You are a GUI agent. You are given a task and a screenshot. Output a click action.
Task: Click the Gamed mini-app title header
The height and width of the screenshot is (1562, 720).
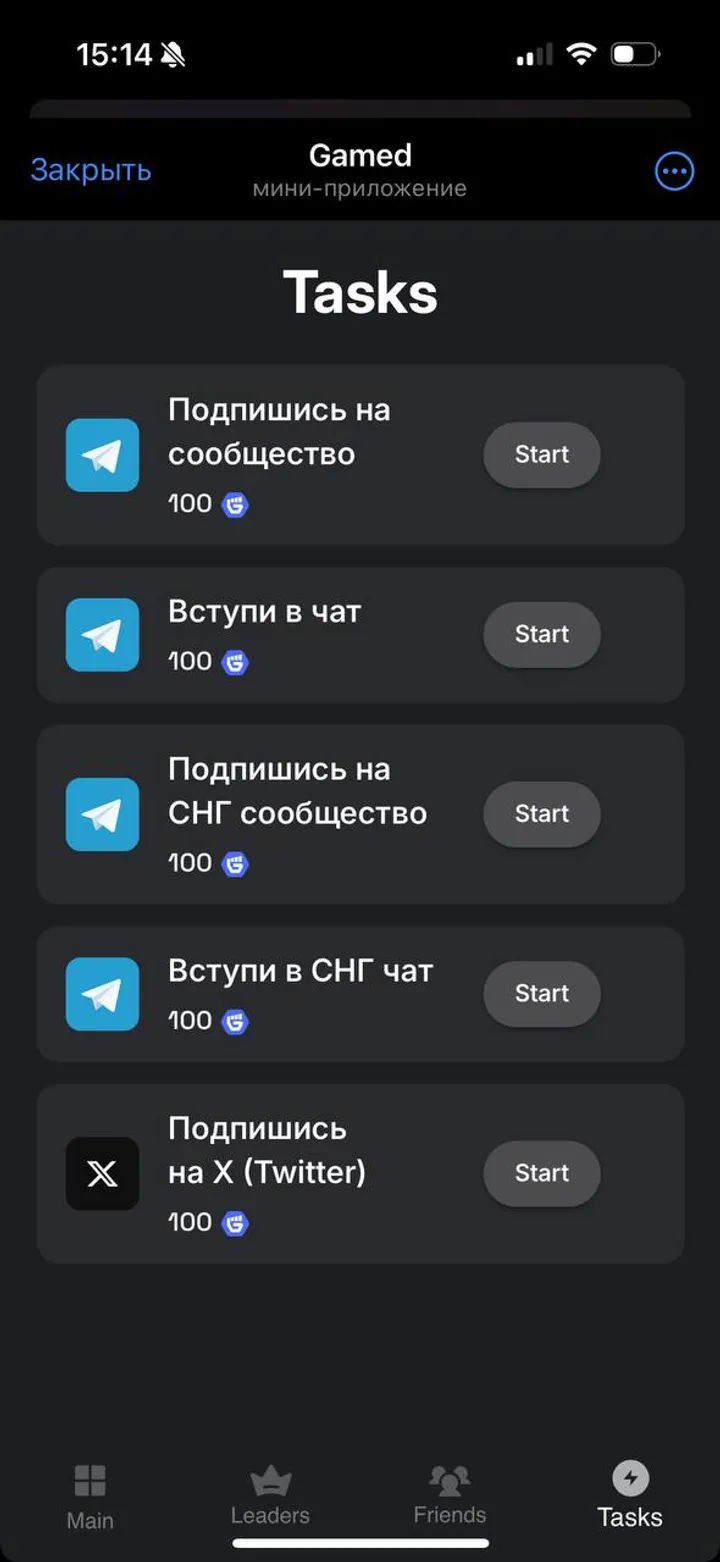coord(360,155)
